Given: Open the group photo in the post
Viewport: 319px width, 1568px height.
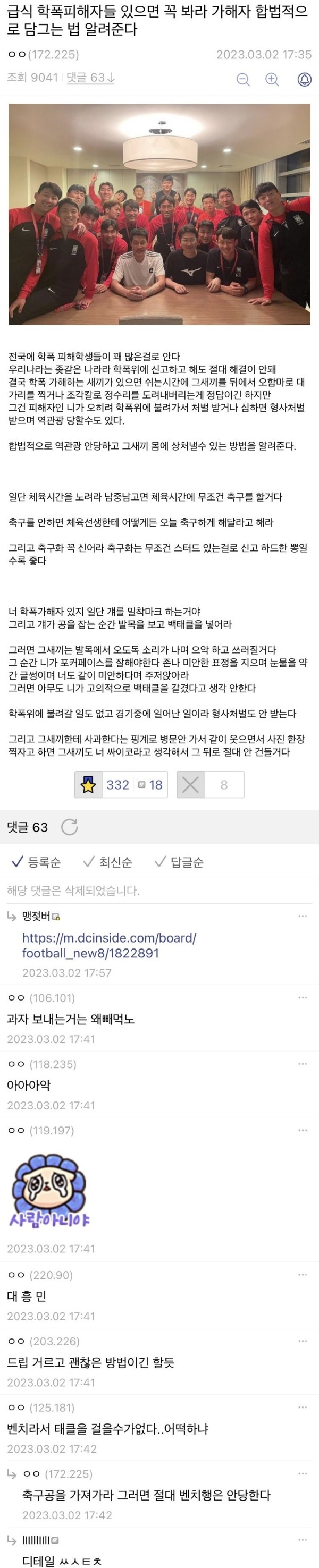Looking at the screenshot, I should pyautogui.click(x=159, y=214).
